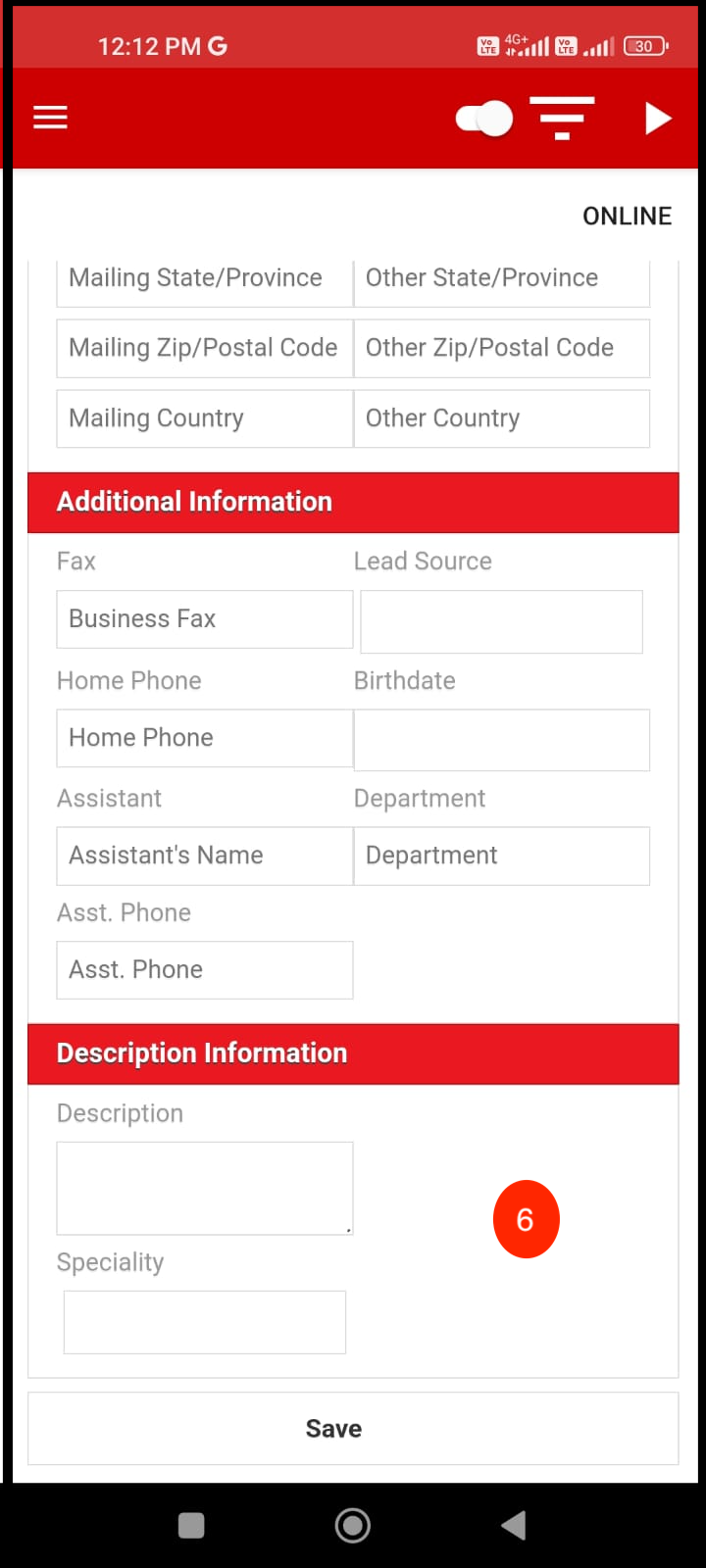The image size is (706, 1568).
Task: Open the Lead Source dropdown
Action: pos(501,621)
